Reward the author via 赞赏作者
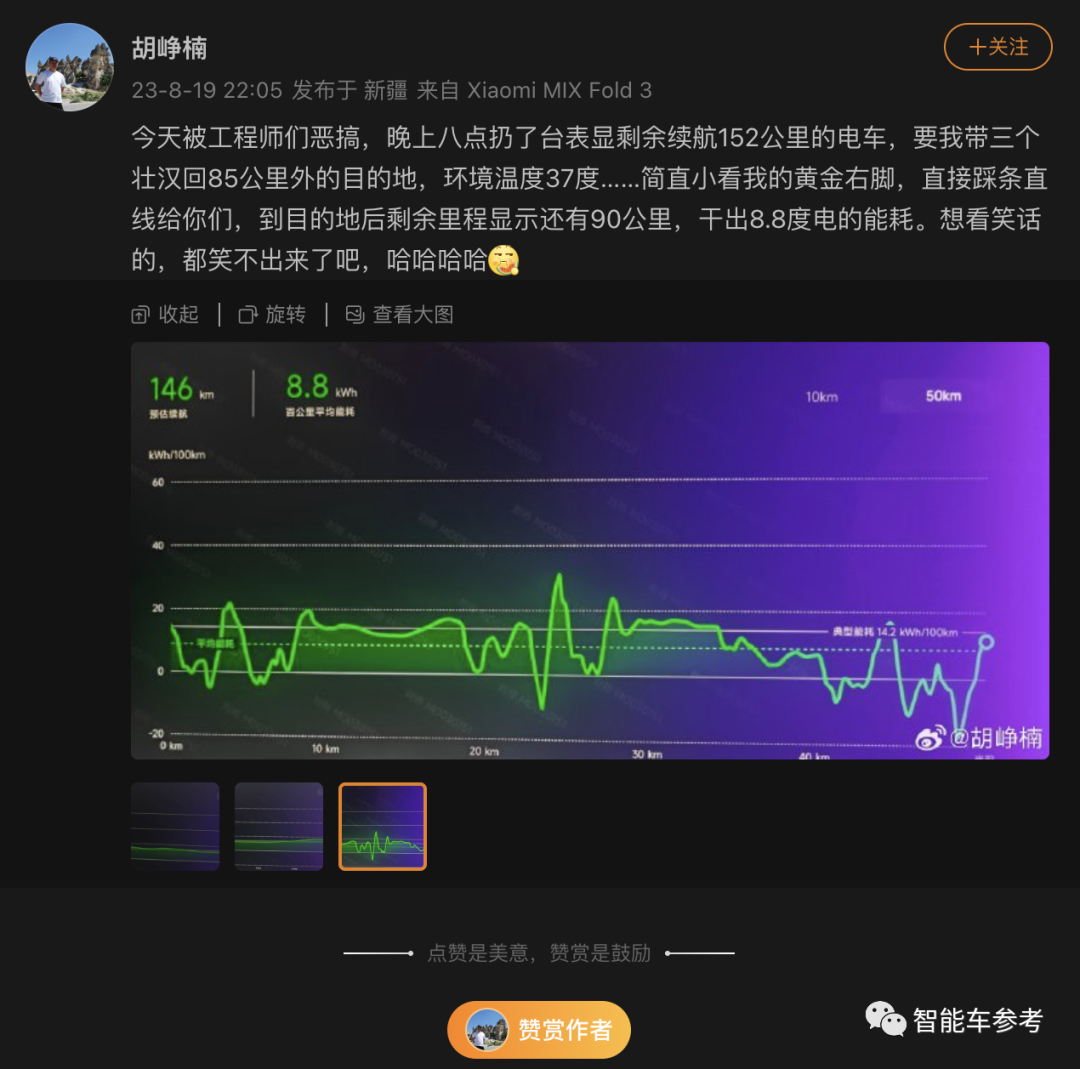 [x=539, y=1029]
